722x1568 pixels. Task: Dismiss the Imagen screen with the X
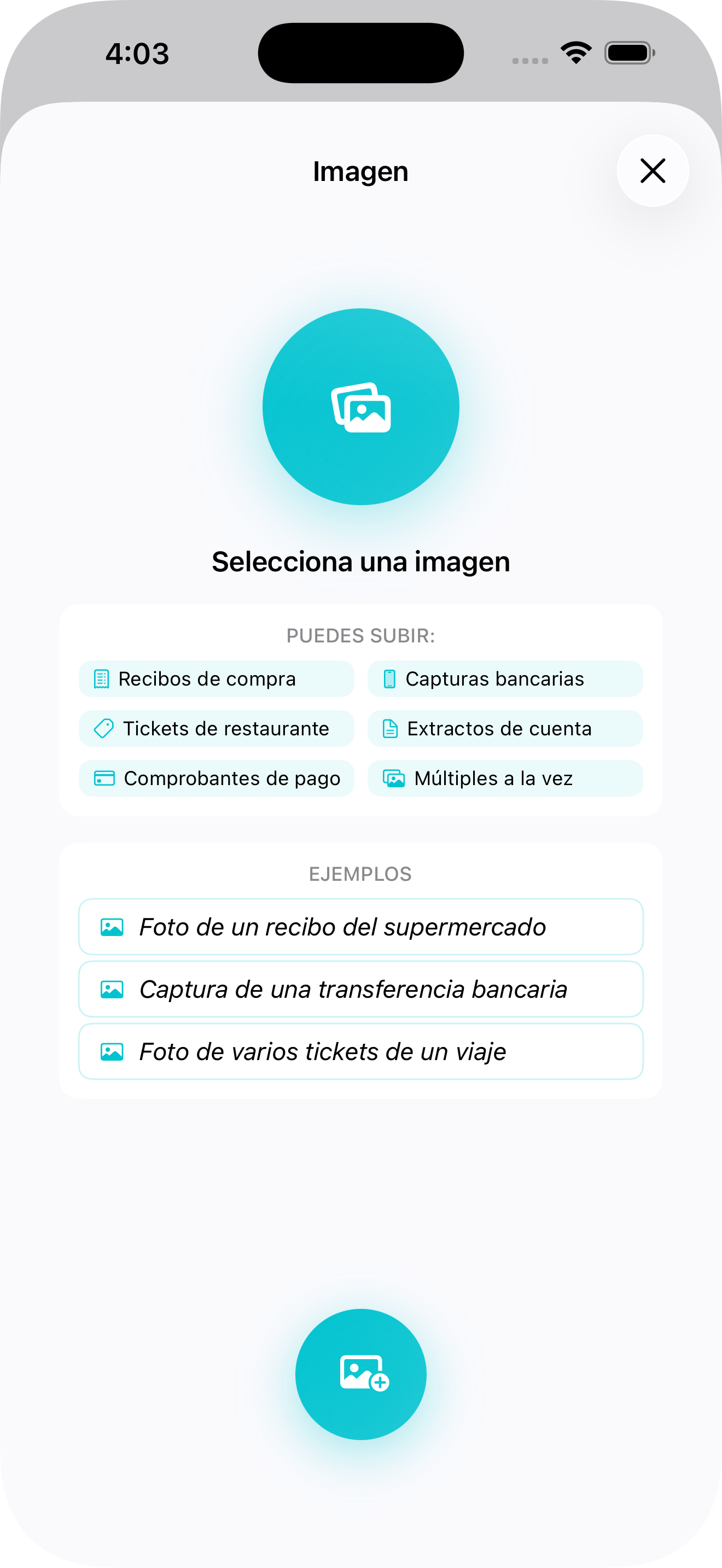tap(652, 171)
